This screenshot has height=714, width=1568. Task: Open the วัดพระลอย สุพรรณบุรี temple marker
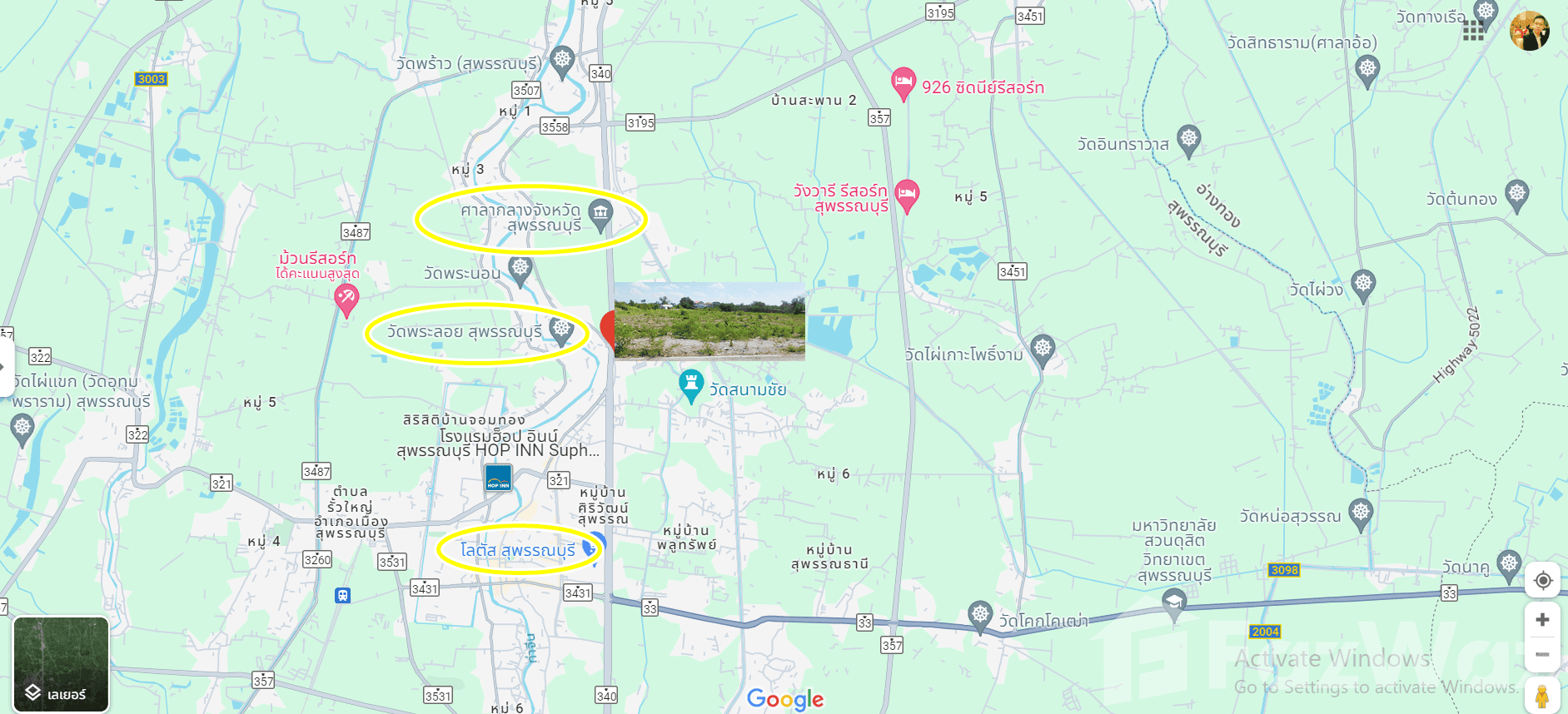(x=561, y=330)
